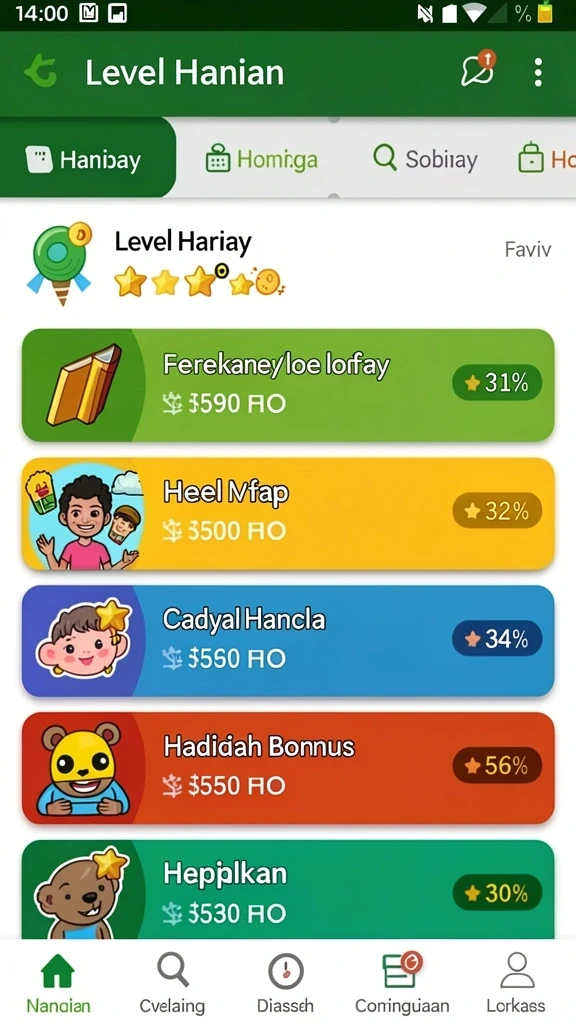This screenshot has width=576, height=1024.
Task: Tap the Faviv link
Action: 528,249
